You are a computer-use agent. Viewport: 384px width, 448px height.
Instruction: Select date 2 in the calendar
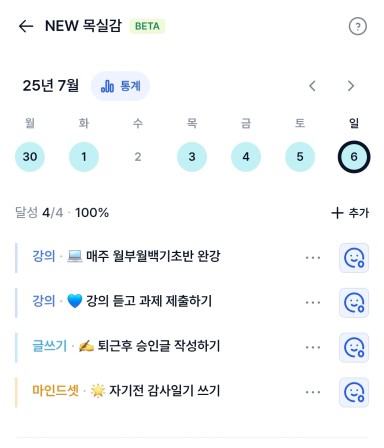point(138,157)
